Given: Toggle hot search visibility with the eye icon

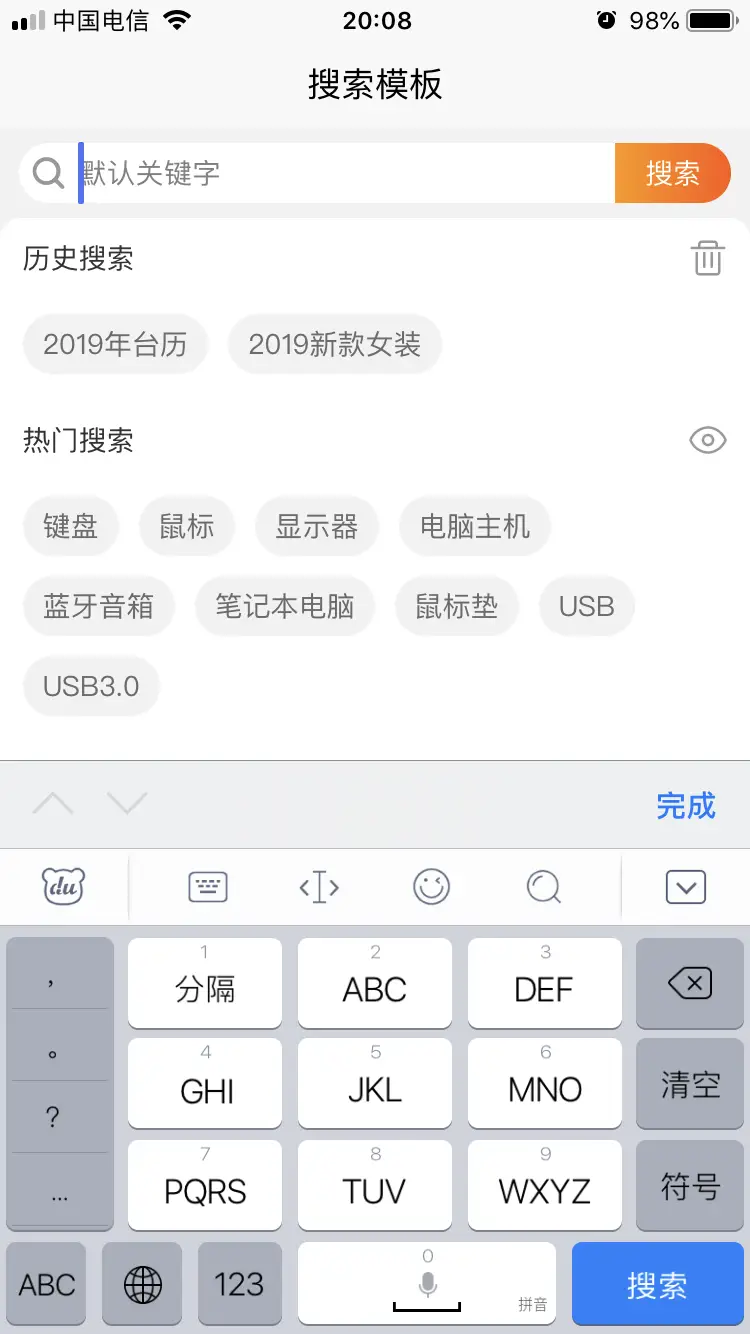Looking at the screenshot, I should [x=708, y=440].
